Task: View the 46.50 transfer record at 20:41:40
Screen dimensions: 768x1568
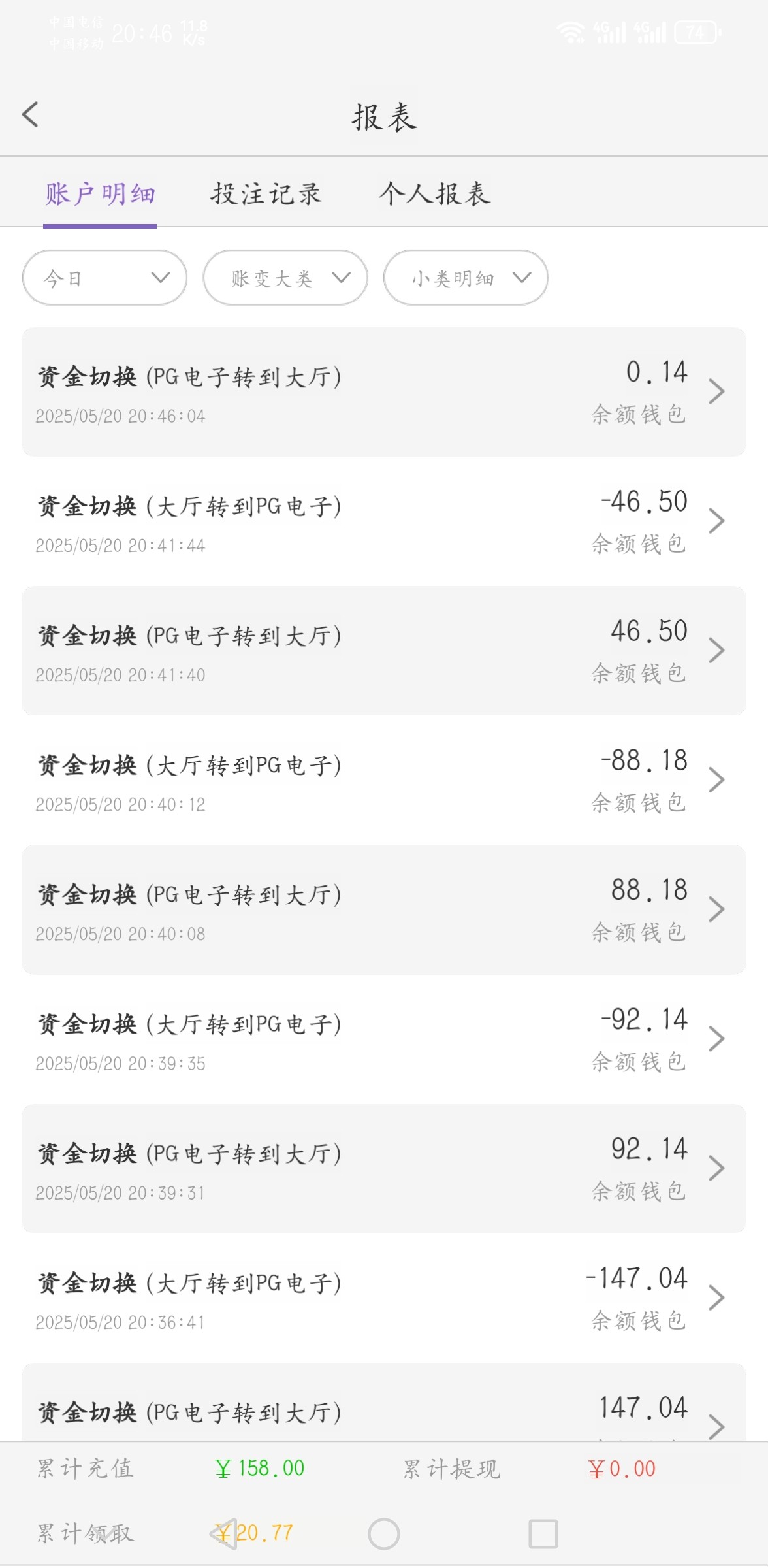Action: (384, 651)
